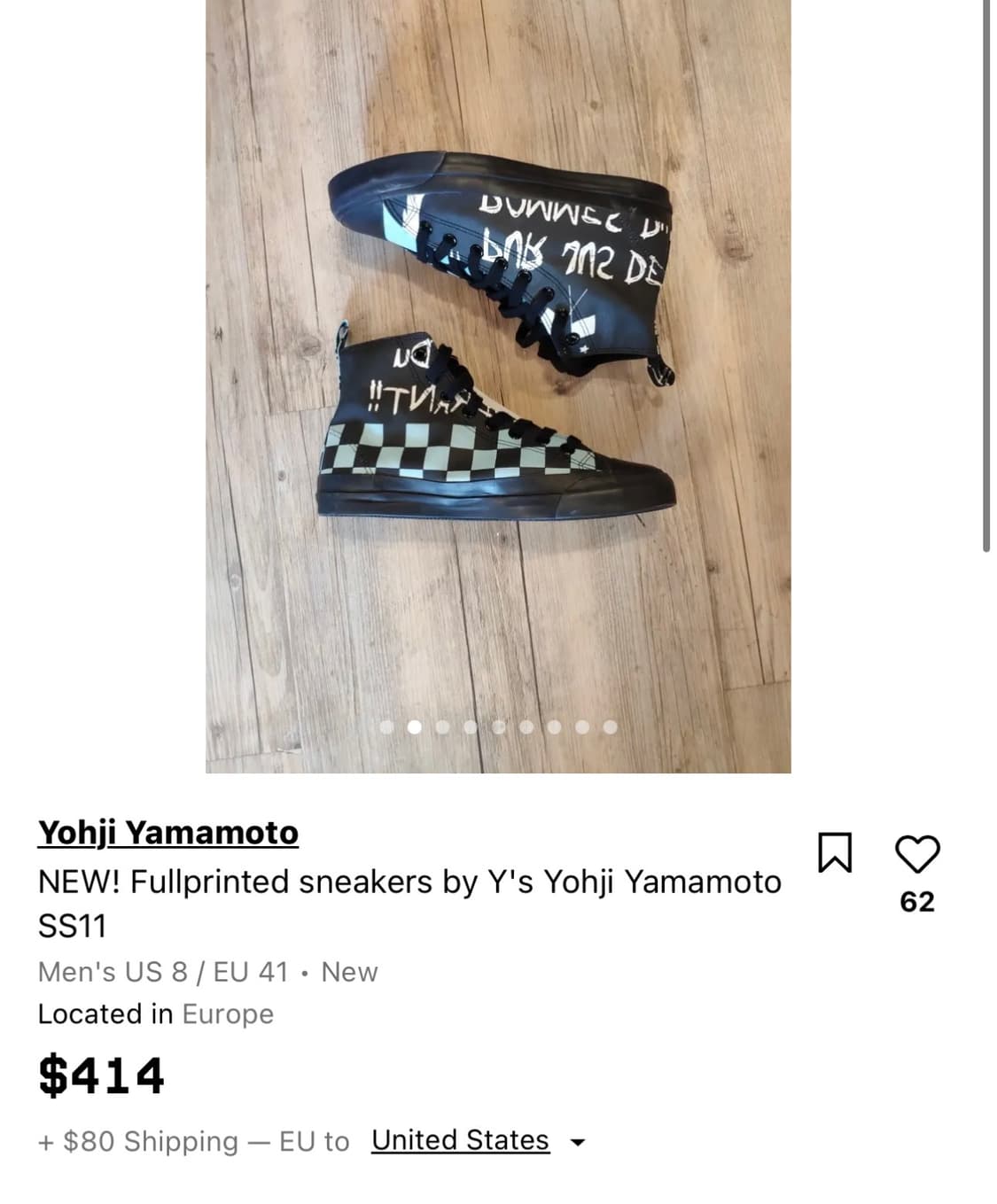Open the sneaker product photo
997x1204 pixels.
point(498,386)
